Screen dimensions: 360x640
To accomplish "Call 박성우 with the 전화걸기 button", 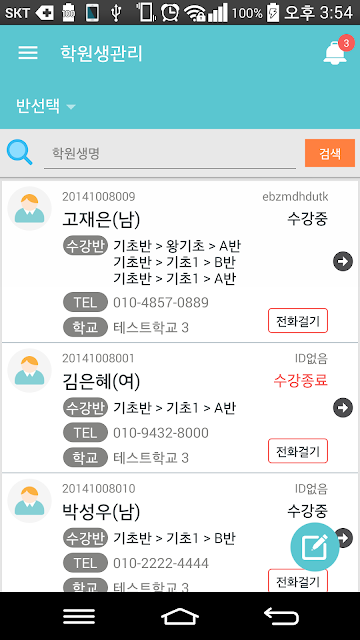I will click(298, 580).
